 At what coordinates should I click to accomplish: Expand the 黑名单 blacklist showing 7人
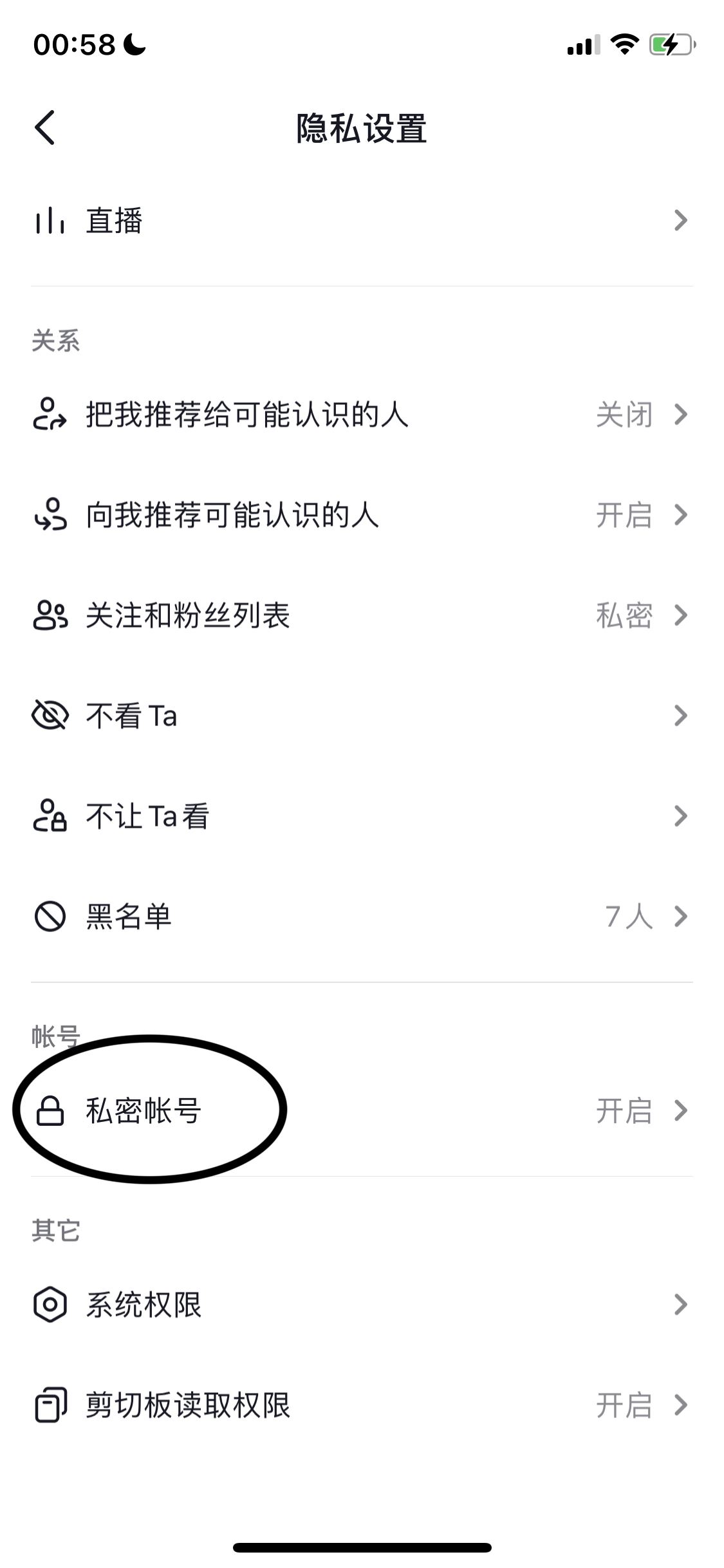pos(681,916)
